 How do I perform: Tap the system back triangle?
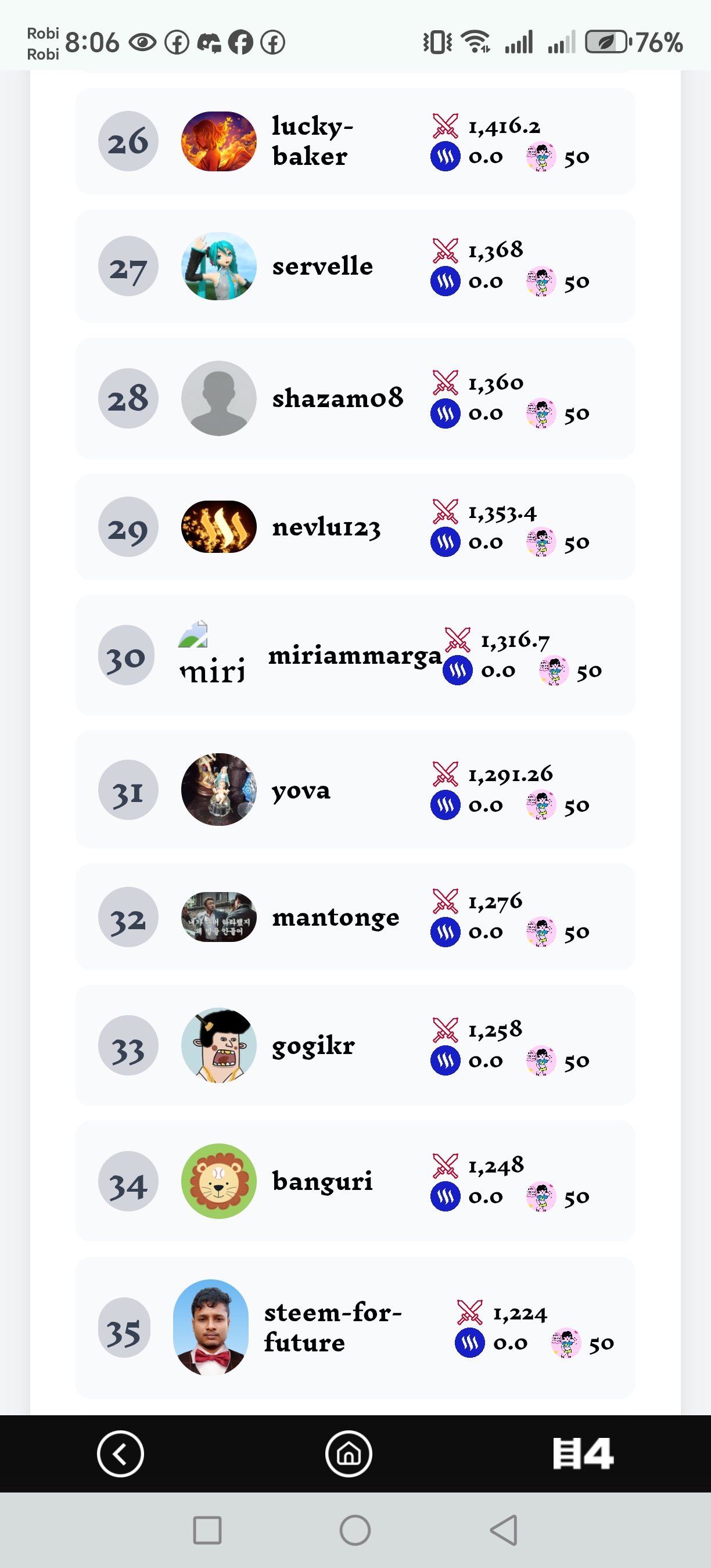(x=504, y=1530)
